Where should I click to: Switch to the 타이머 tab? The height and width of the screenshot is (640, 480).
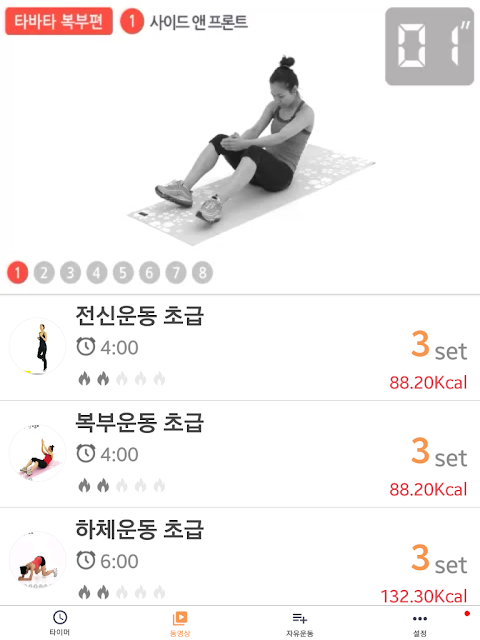60,623
